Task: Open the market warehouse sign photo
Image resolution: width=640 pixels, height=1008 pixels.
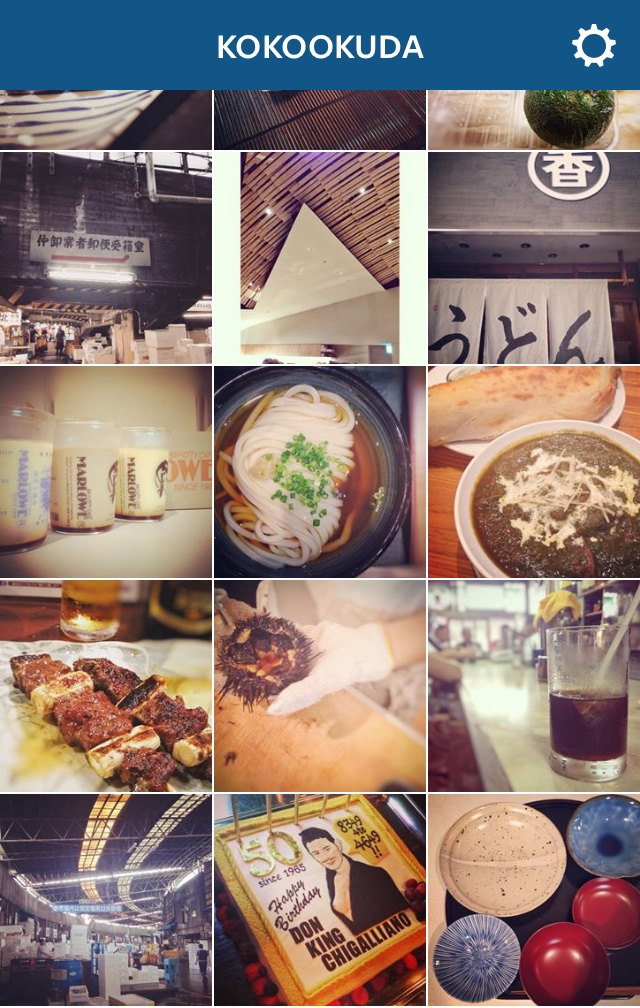Action: click(x=105, y=257)
